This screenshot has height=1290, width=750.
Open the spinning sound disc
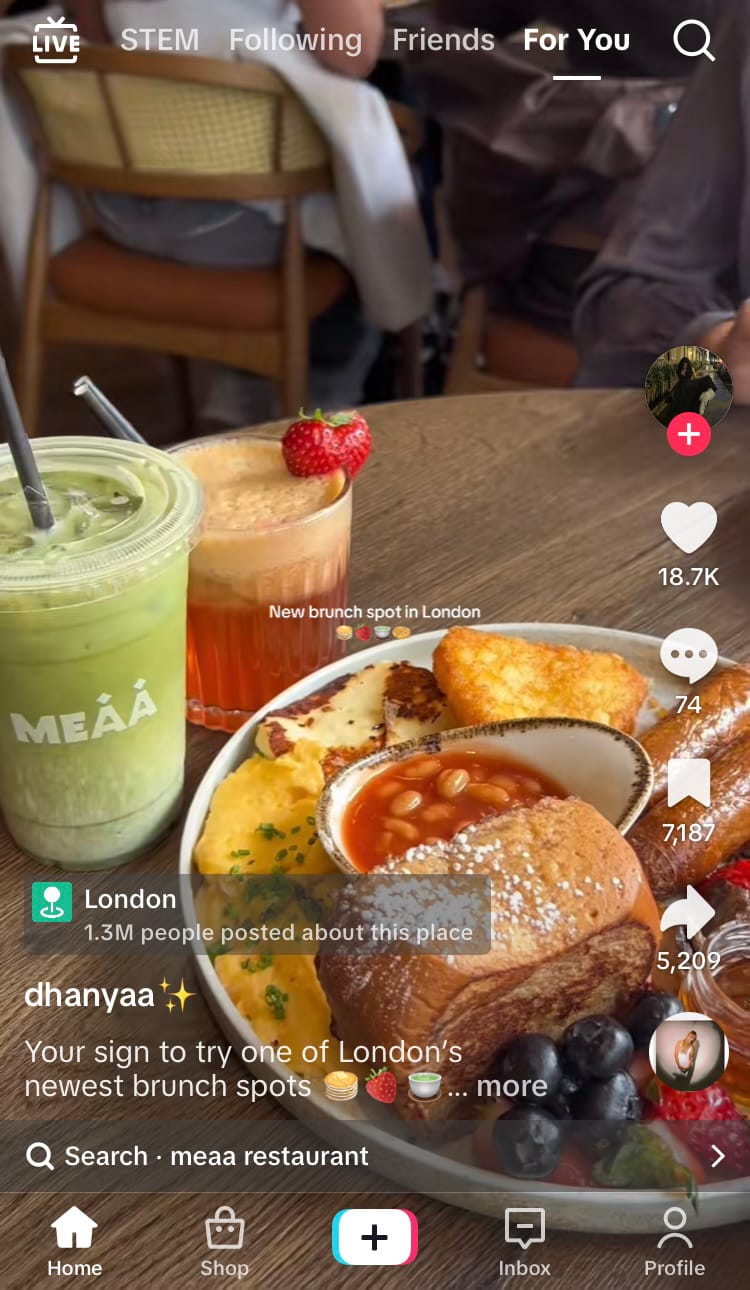coord(688,1052)
